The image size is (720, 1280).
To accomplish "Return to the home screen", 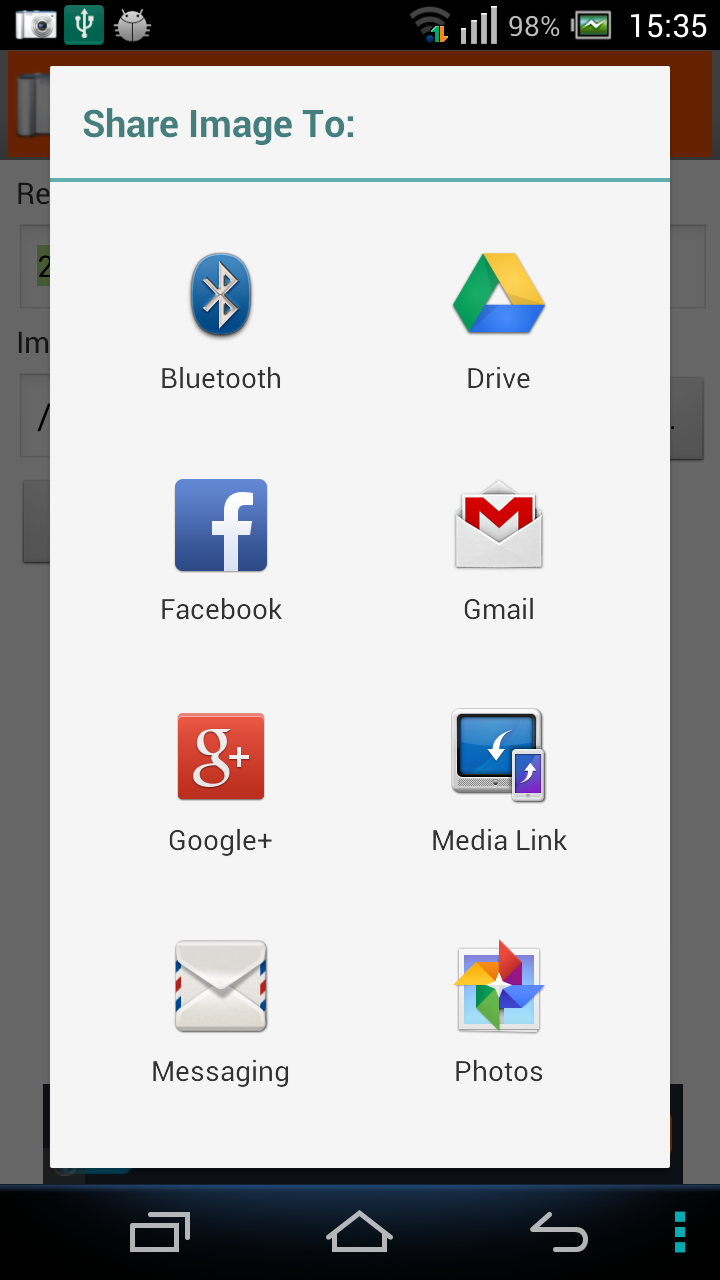I will (x=359, y=1232).
